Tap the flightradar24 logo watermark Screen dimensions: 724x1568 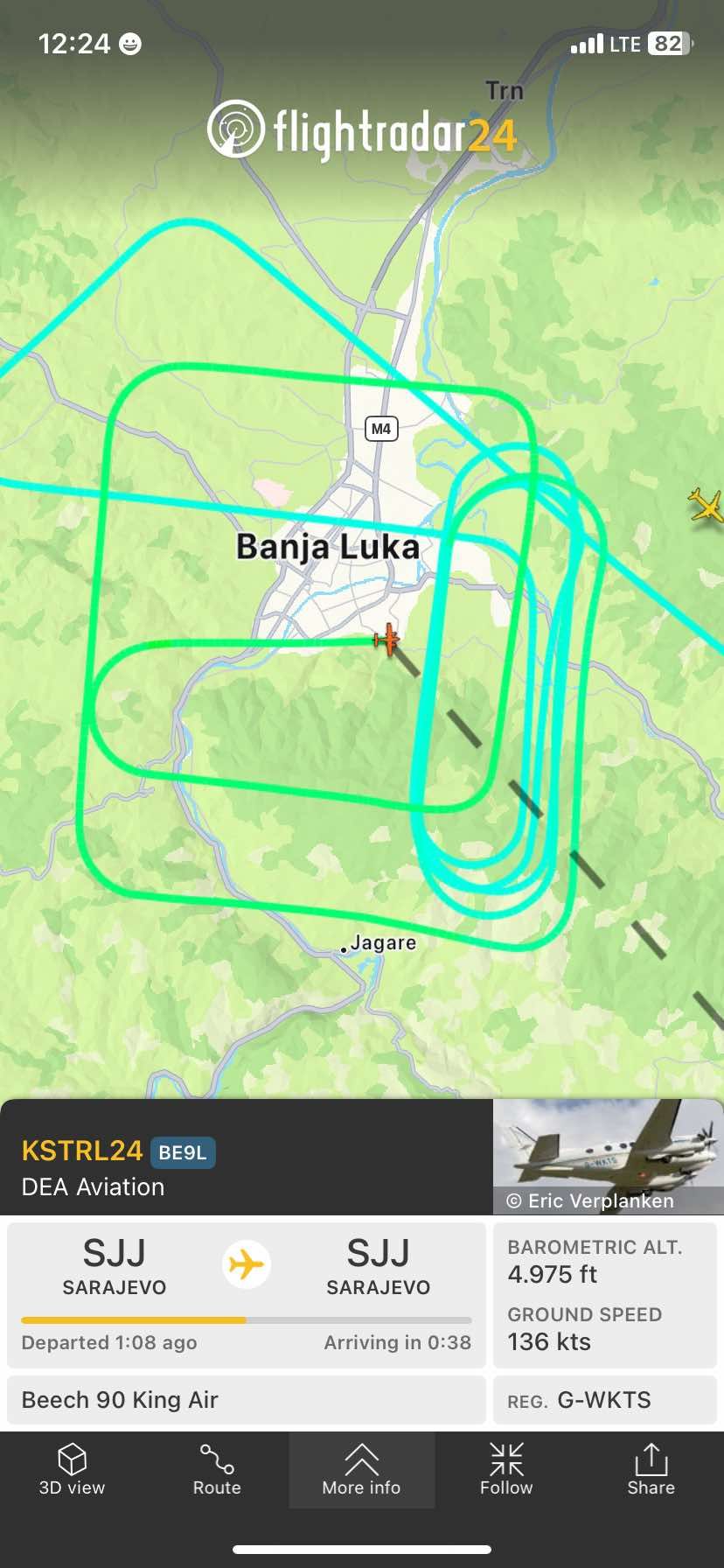click(x=361, y=128)
